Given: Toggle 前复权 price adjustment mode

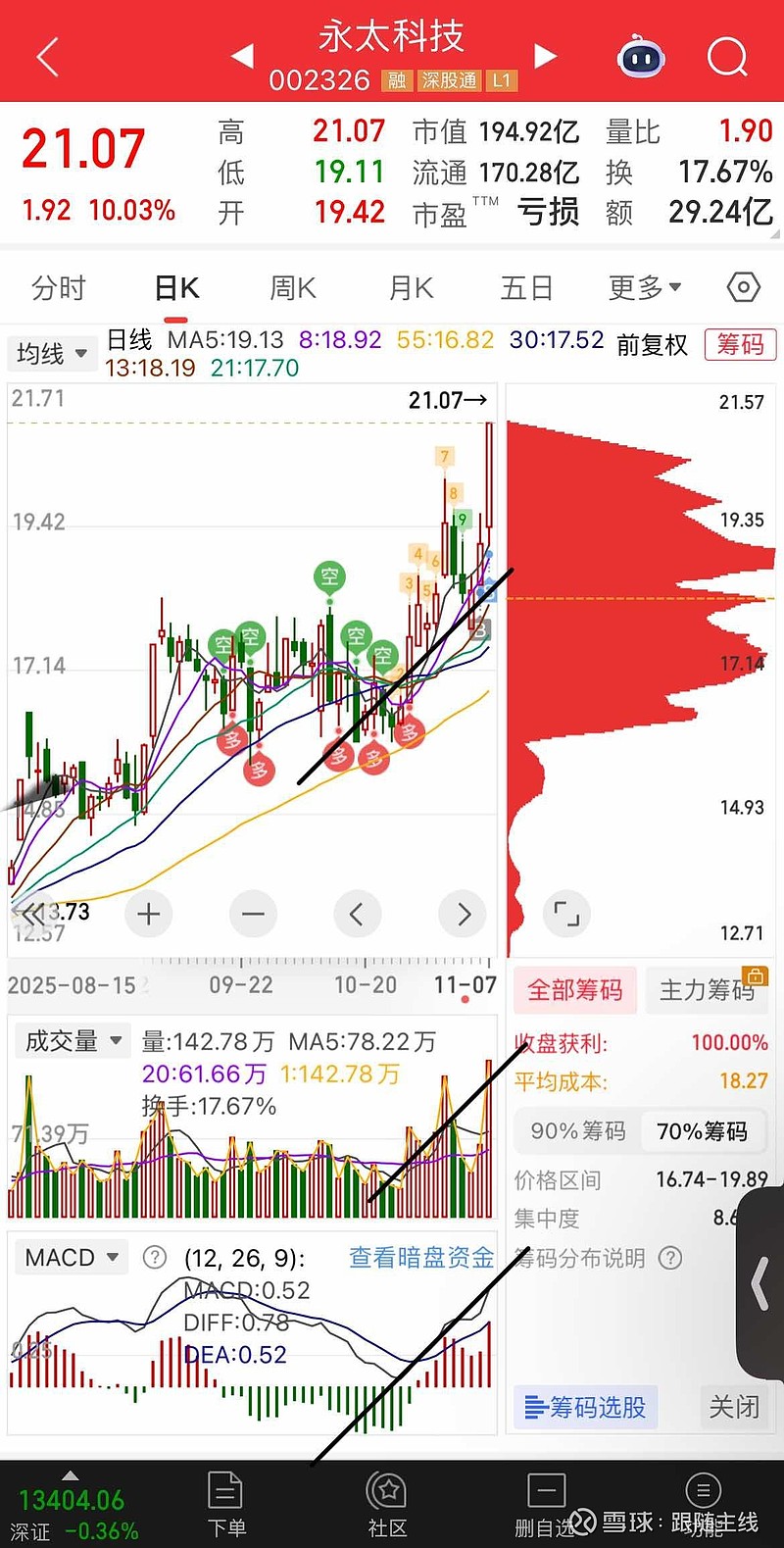Looking at the screenshot, I should click(651, 346).
